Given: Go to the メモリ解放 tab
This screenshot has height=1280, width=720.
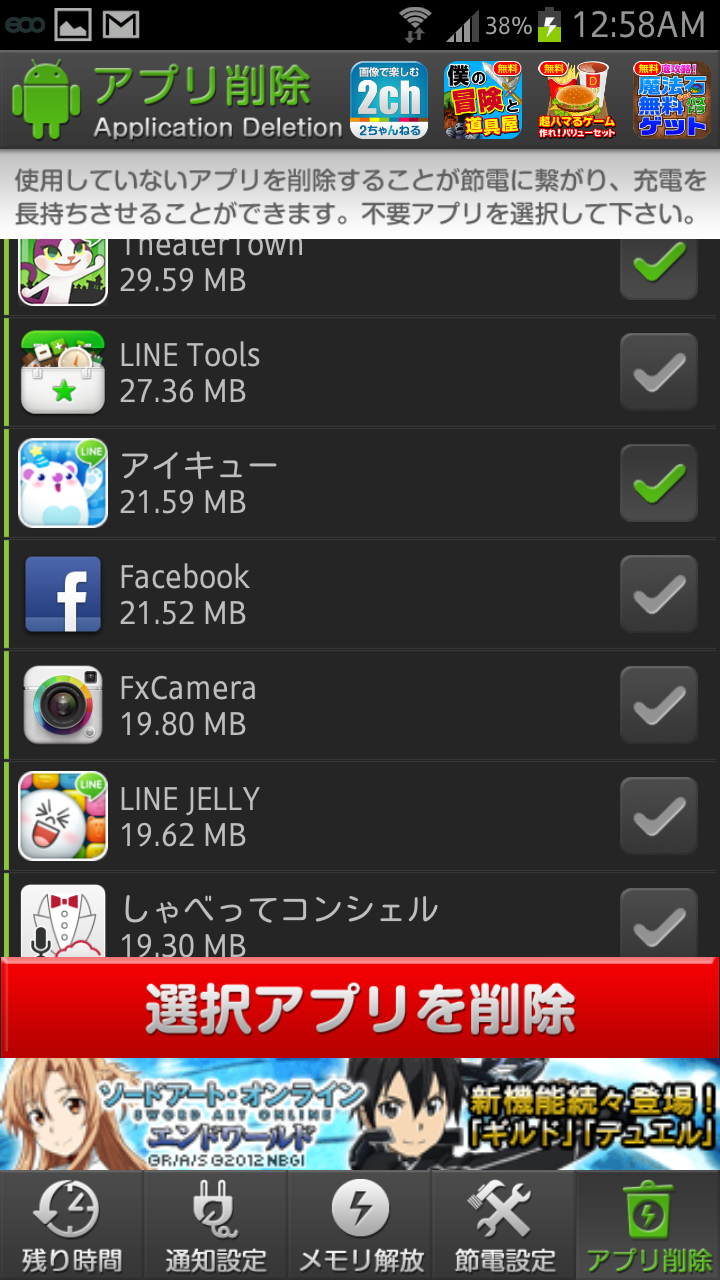Looking at the screenshot, I should point(360,1226).
